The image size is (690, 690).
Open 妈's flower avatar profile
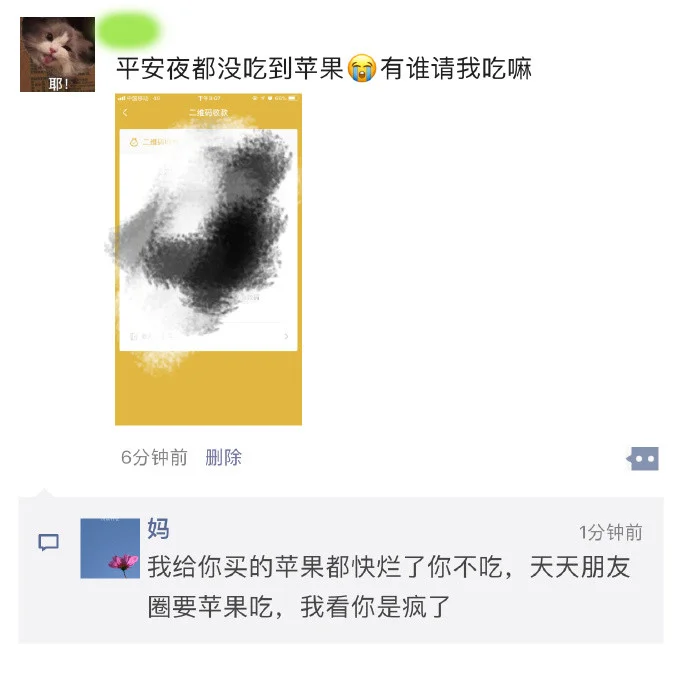pyautogui.click(x=110, y=548)
